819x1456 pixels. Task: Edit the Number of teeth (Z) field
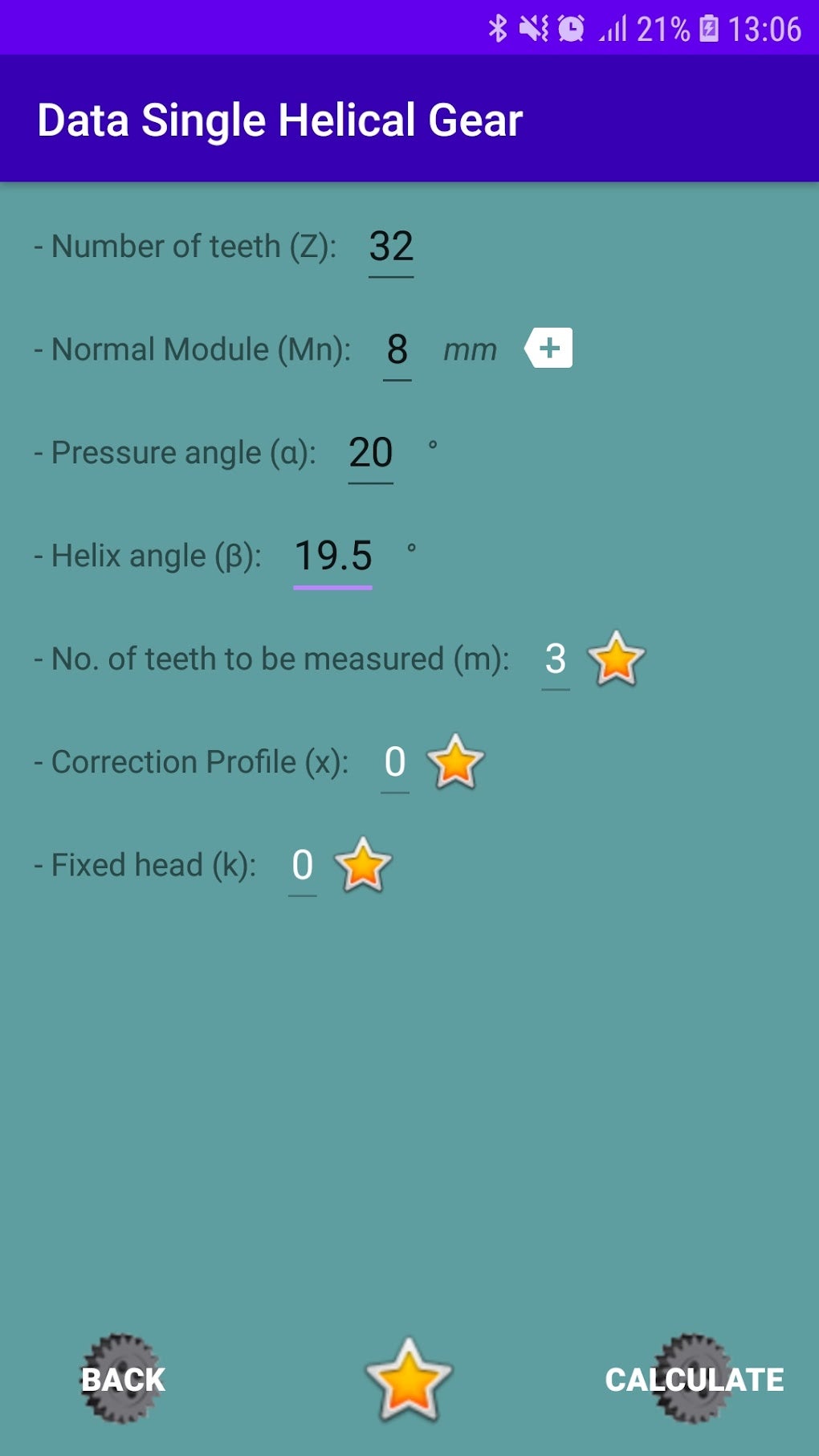[x=391, y=247]
